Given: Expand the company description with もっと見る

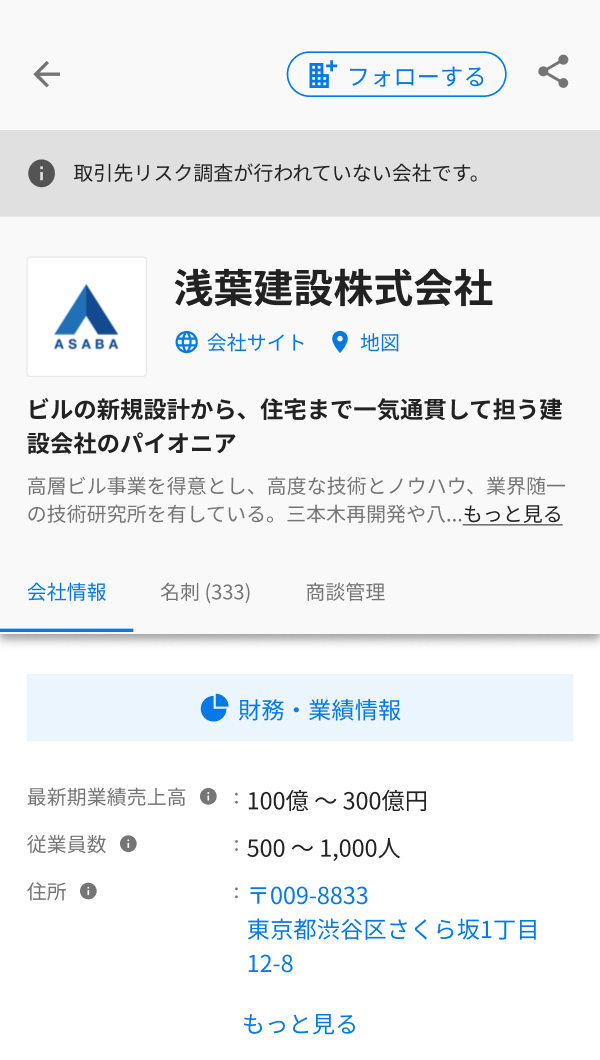Looking at the screenshot, I should point(512,514).
